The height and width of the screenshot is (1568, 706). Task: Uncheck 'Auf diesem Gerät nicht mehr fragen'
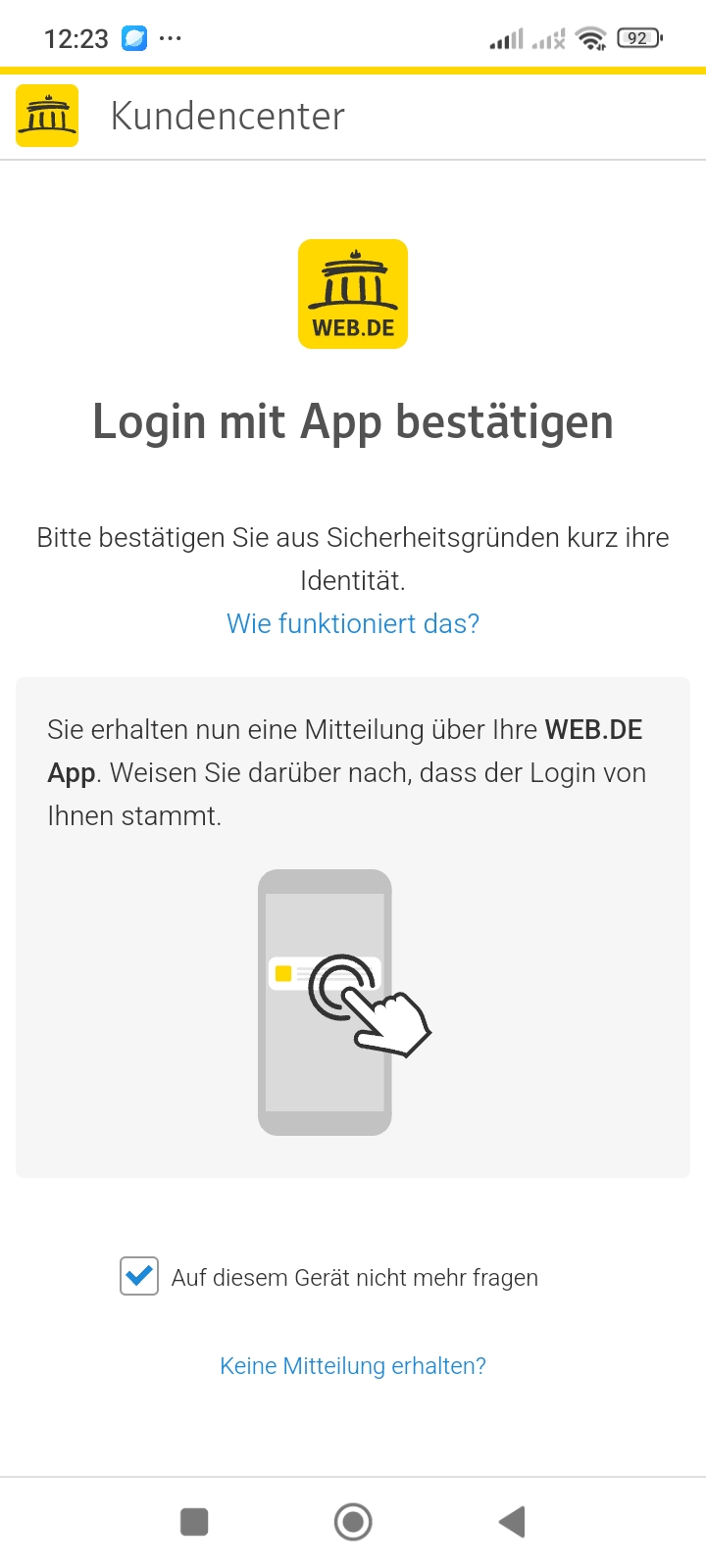pyautogui.click(x=139, y=1276)
